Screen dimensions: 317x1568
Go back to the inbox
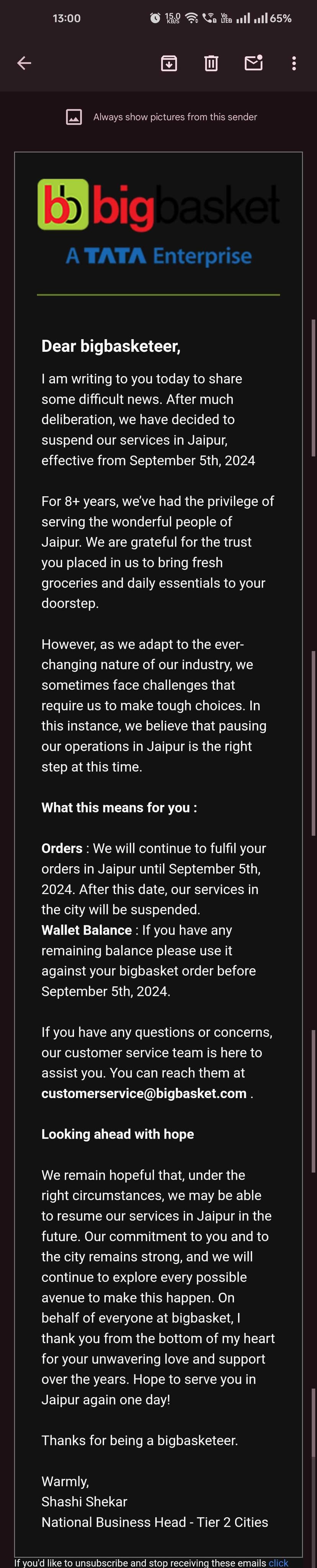point(24,63)
